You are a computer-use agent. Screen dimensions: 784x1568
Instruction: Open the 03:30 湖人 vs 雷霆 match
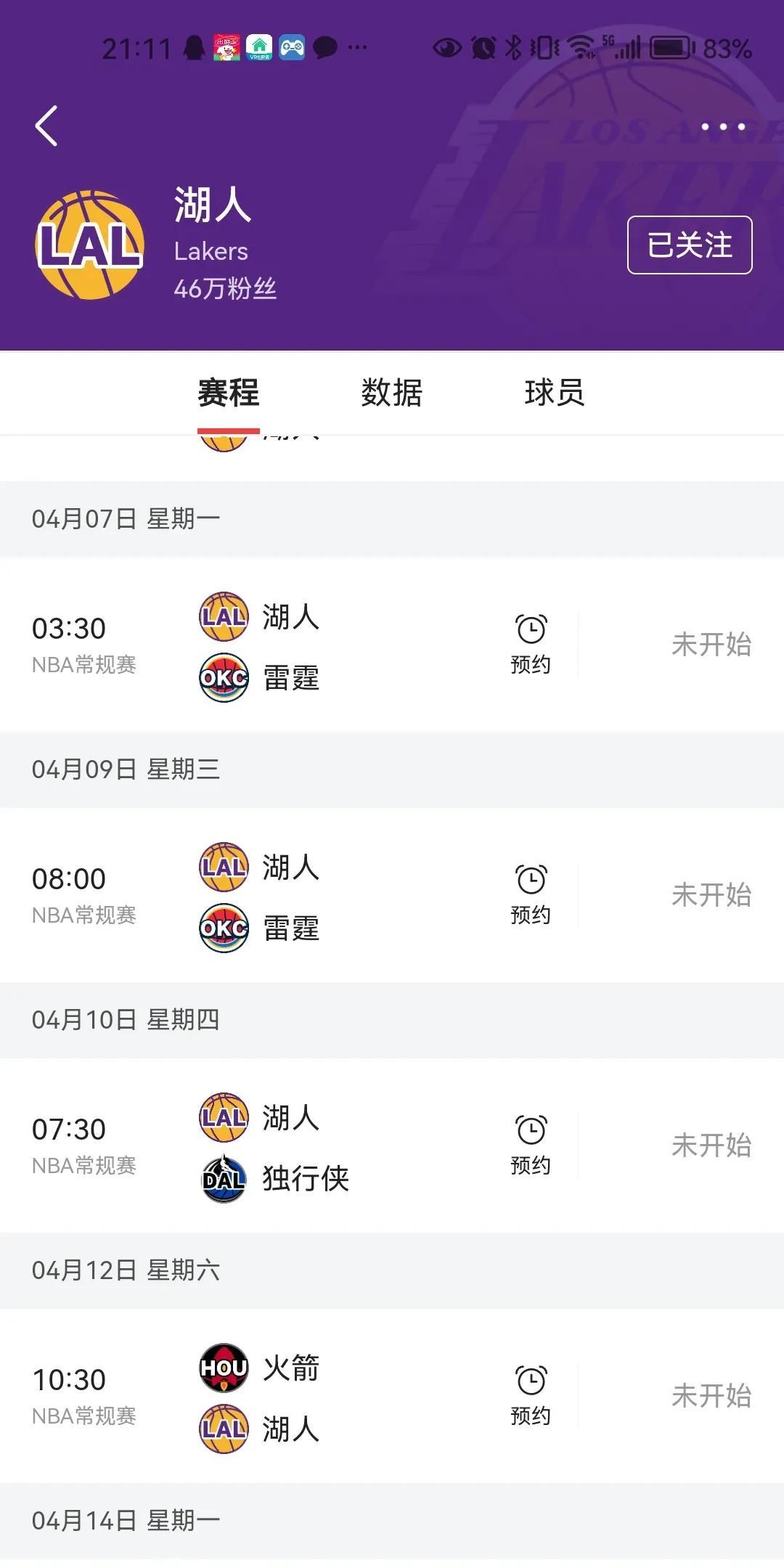(392, 645)
